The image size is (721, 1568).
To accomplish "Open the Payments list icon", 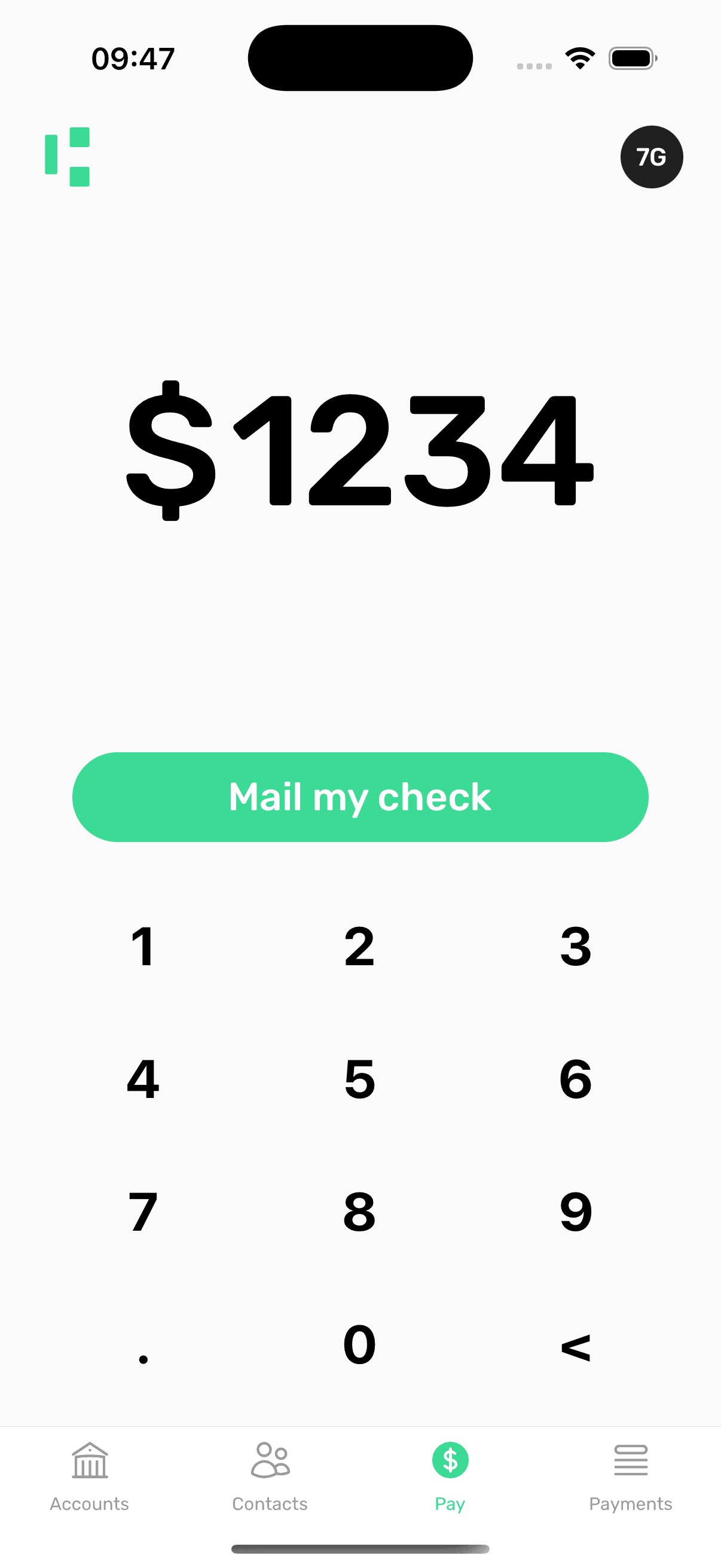I will click(631, 1461).
